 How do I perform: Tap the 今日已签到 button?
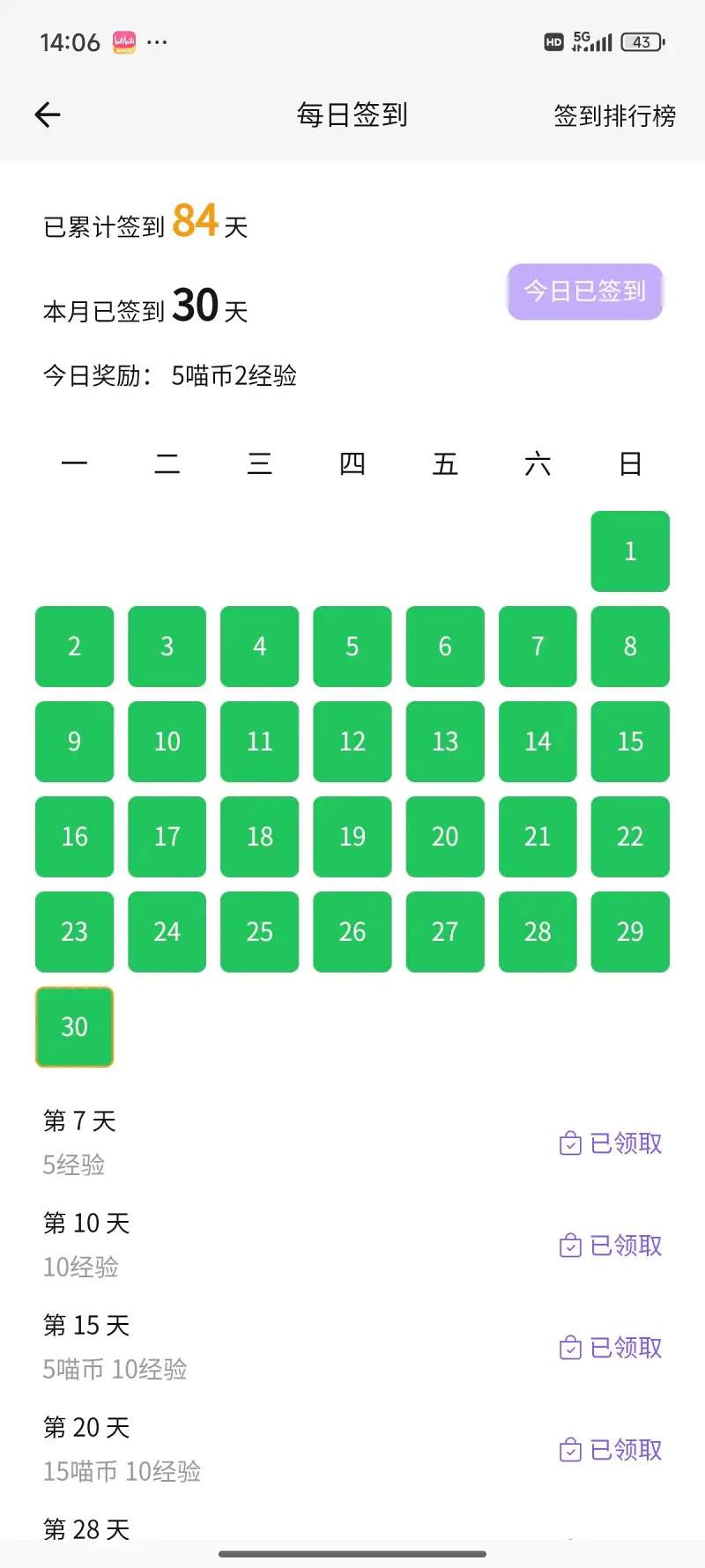tap(584, 292)
